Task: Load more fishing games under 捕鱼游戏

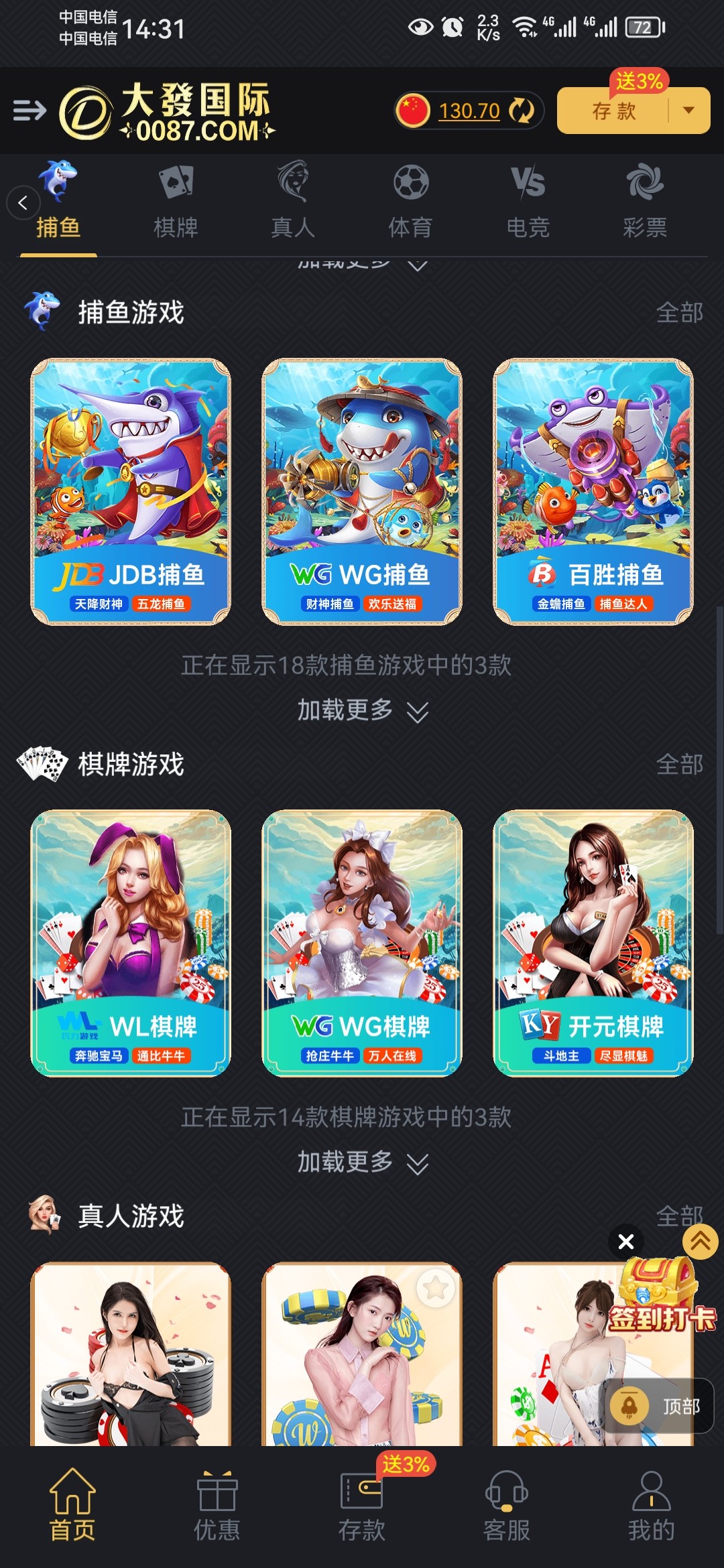Action: [362, 710]
